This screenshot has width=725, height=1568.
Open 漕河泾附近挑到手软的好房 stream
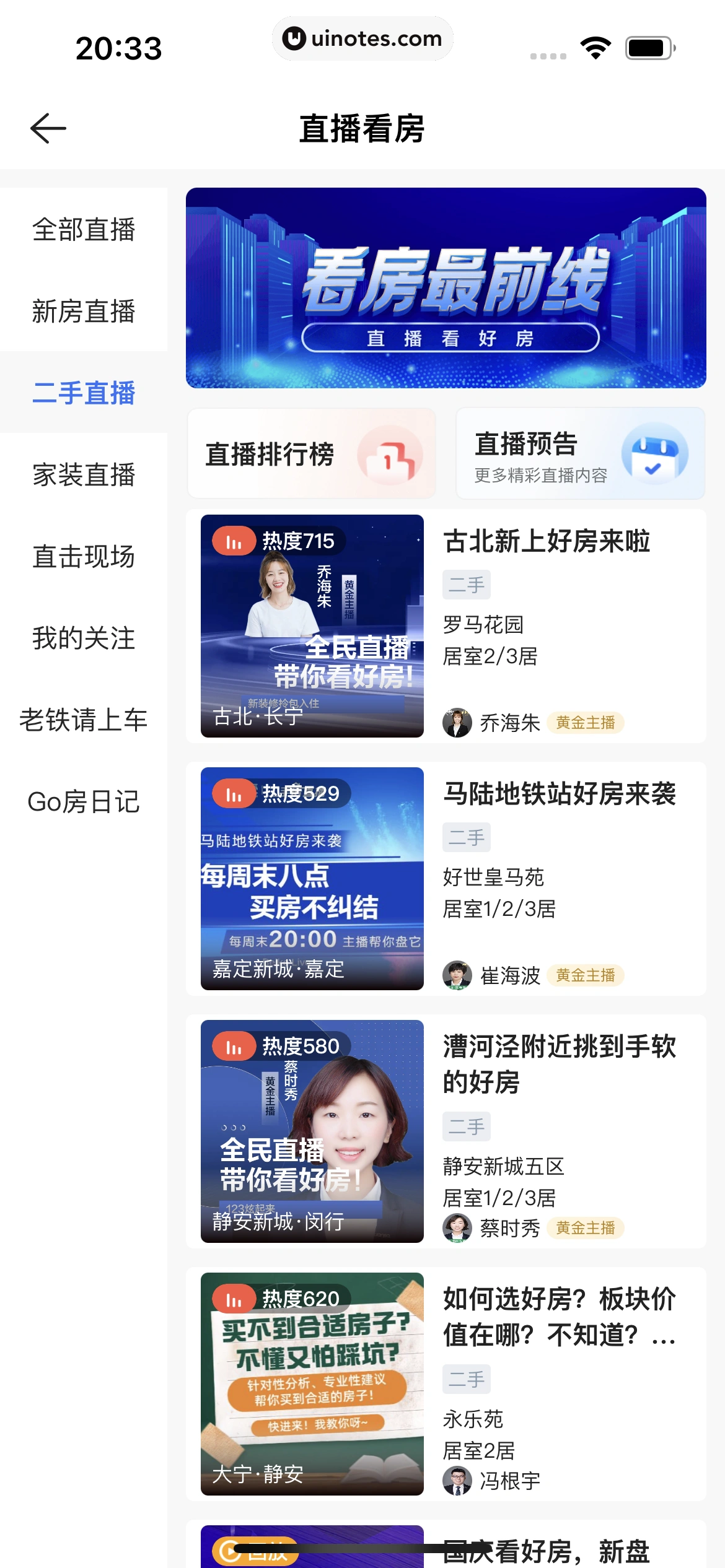446,1131
